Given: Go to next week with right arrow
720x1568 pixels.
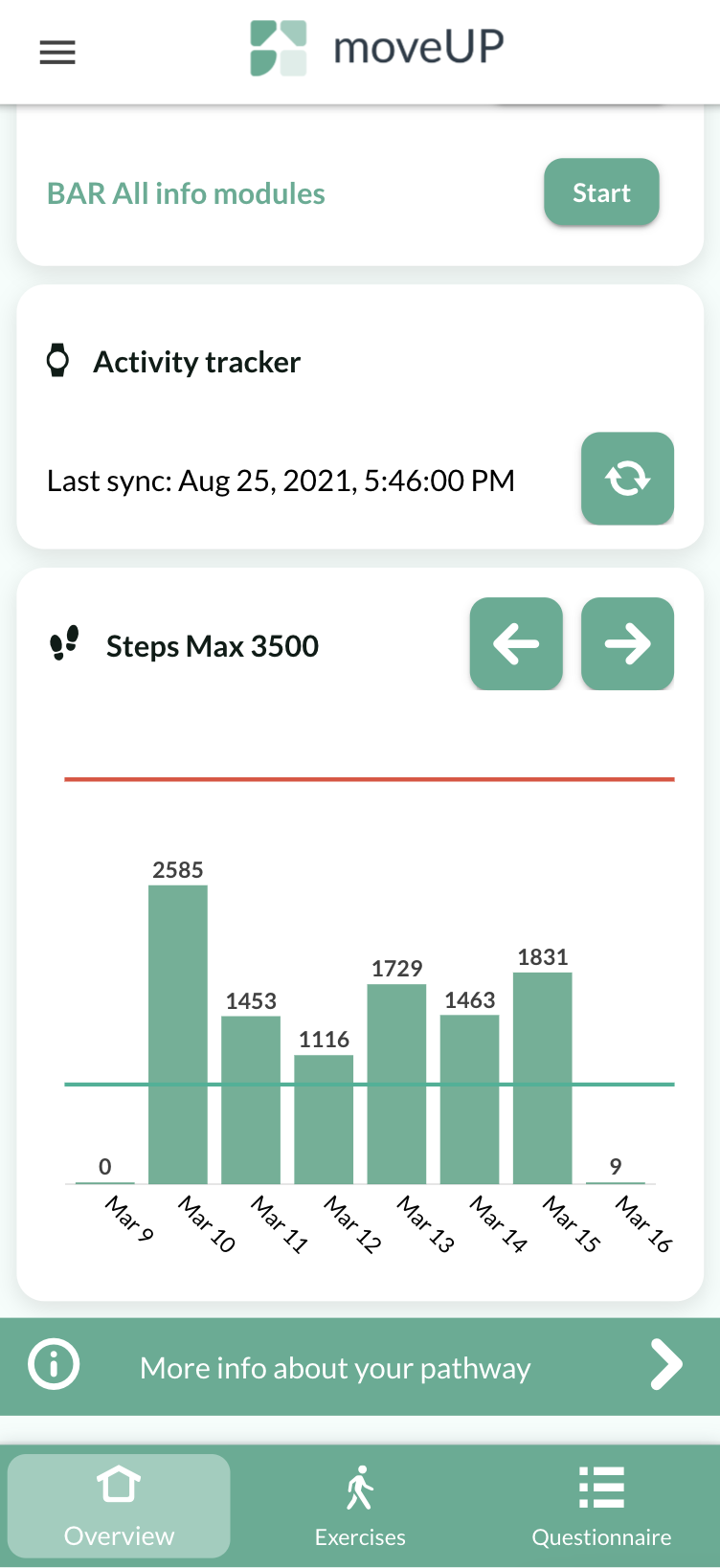Looking at the screenshot, I should pyautogui.click(x=627, y=643).
